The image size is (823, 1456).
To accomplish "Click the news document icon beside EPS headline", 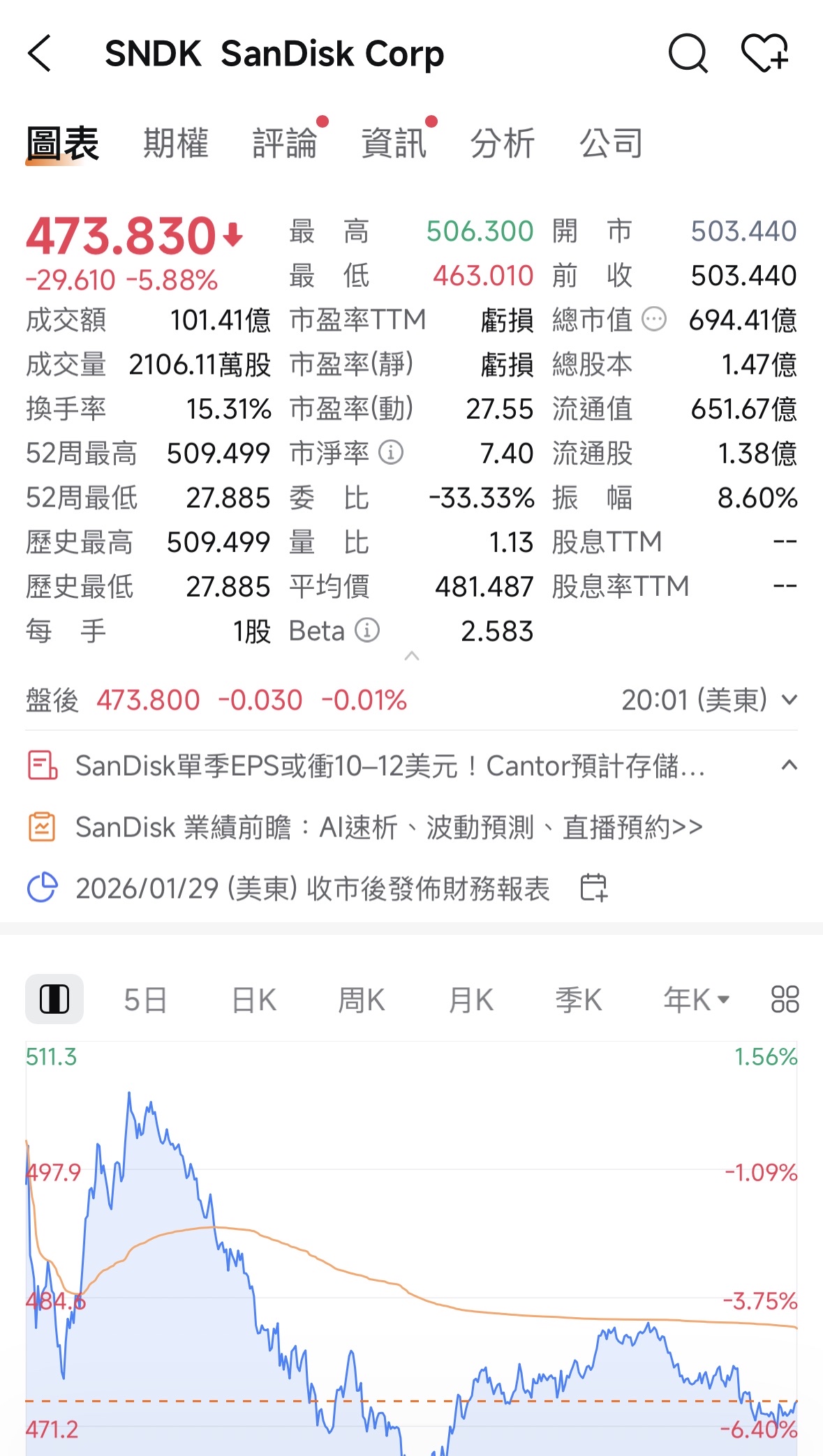I will 42,766.
